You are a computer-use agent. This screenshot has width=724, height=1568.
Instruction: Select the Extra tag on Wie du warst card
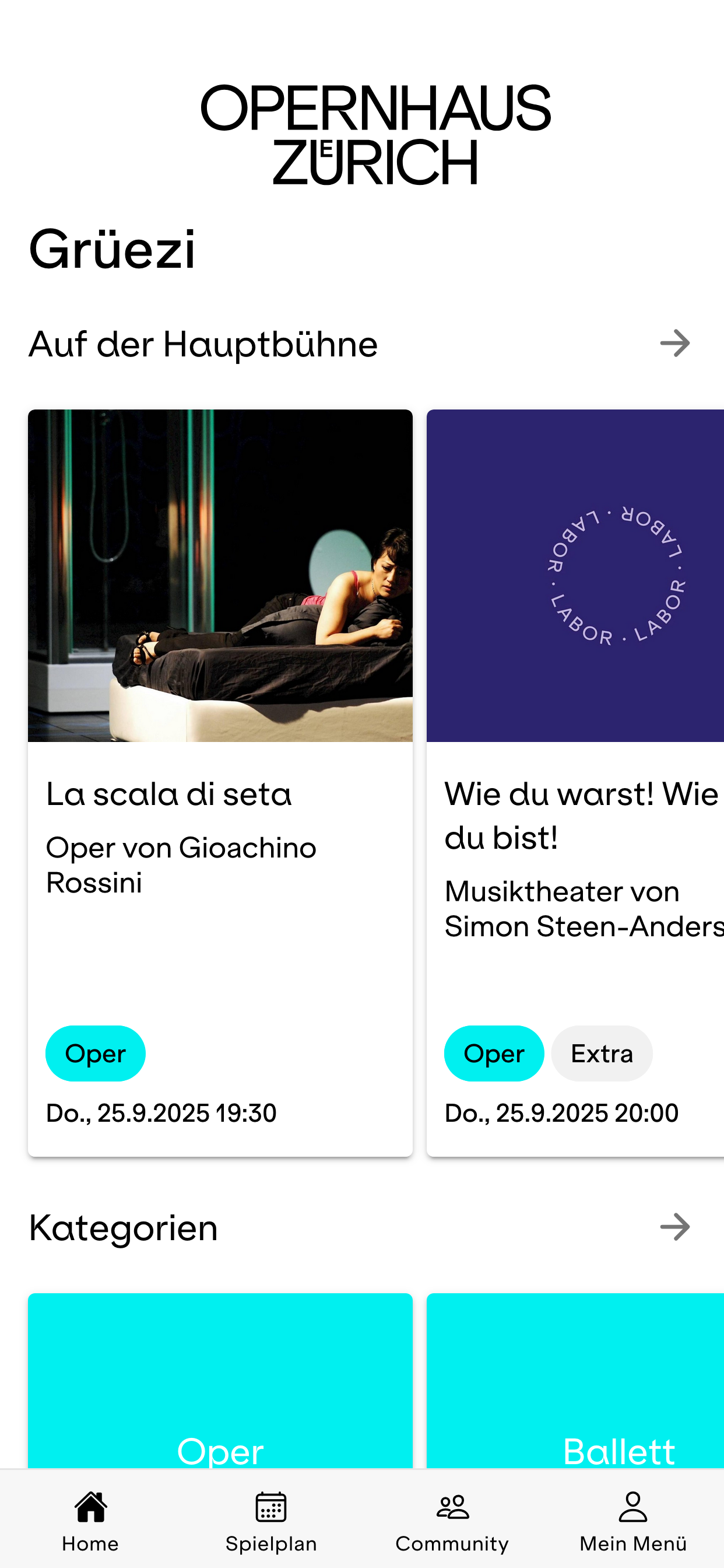click(601, 1054)
